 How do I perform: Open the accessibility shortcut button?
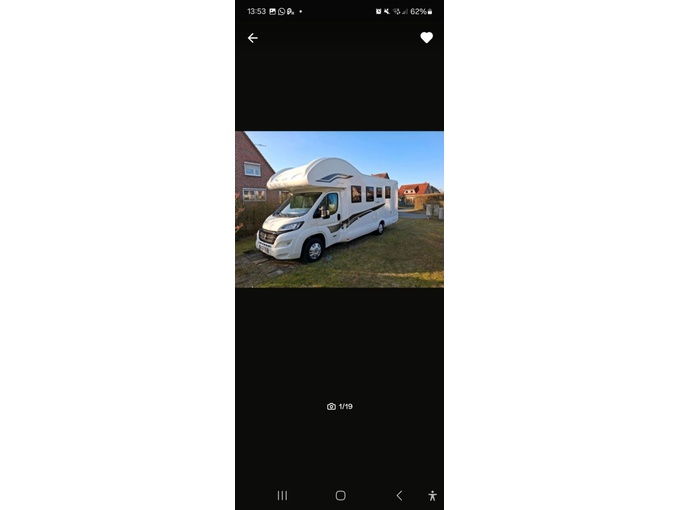[x=432, y=495]
